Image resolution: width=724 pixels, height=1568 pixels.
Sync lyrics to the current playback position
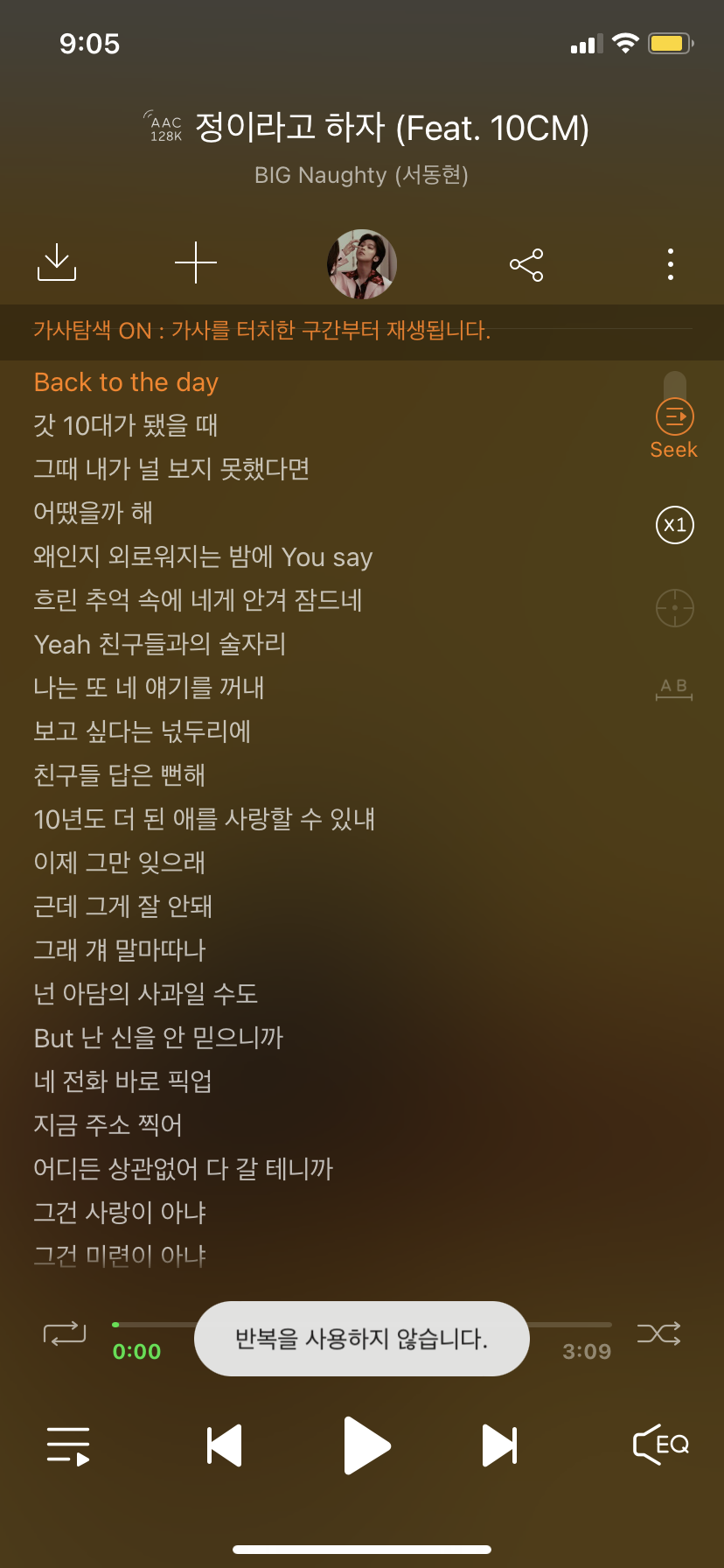(x=673, y=607)
